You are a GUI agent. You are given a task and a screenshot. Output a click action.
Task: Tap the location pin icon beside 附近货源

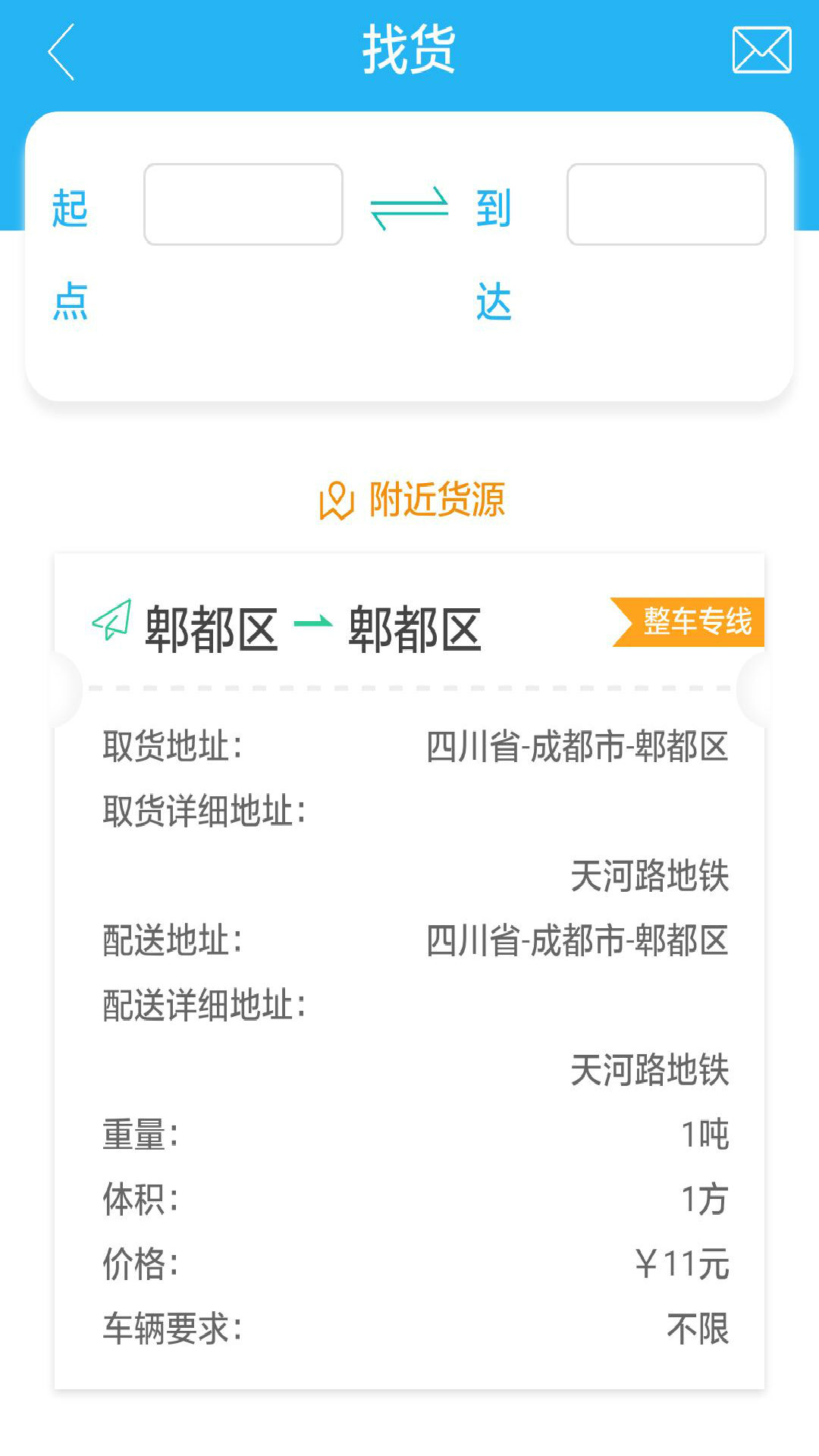pos(336,499)
